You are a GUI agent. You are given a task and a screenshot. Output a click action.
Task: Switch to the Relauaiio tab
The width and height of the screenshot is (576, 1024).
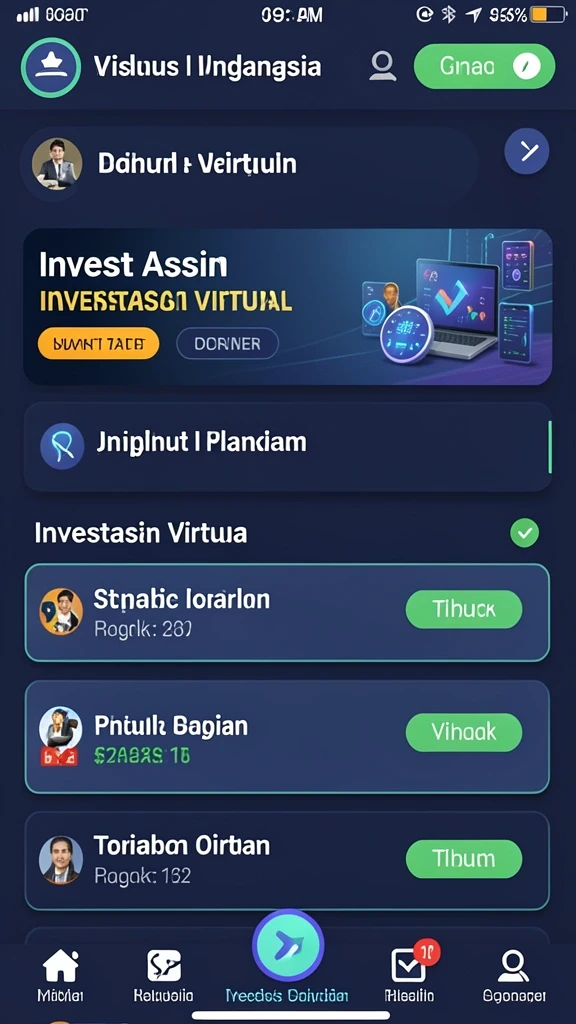pos(164,976)
